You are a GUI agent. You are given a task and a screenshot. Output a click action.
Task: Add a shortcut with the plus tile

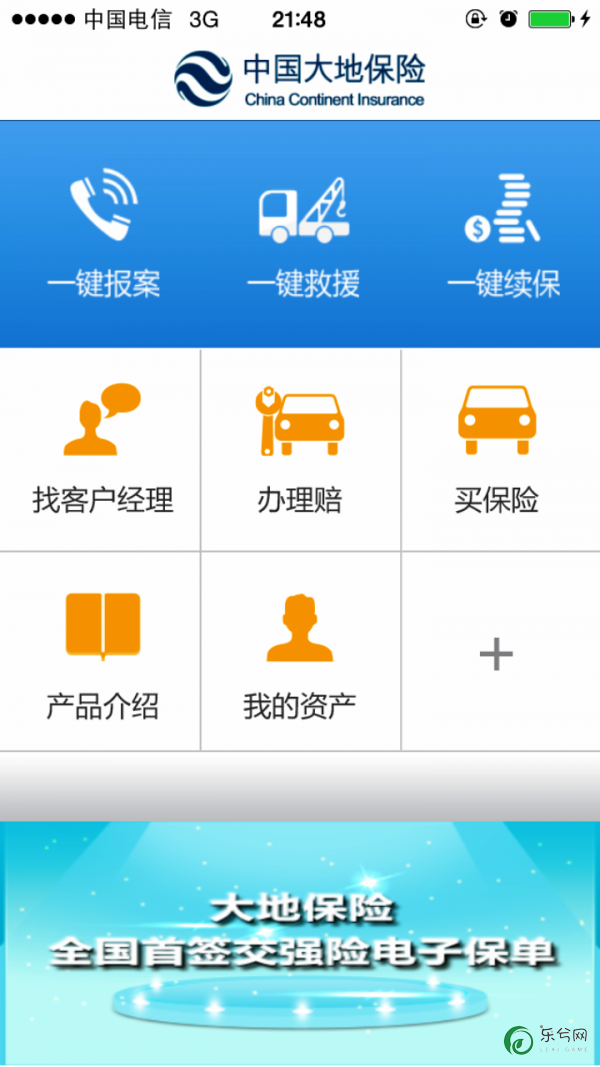[x=501, y=651]
